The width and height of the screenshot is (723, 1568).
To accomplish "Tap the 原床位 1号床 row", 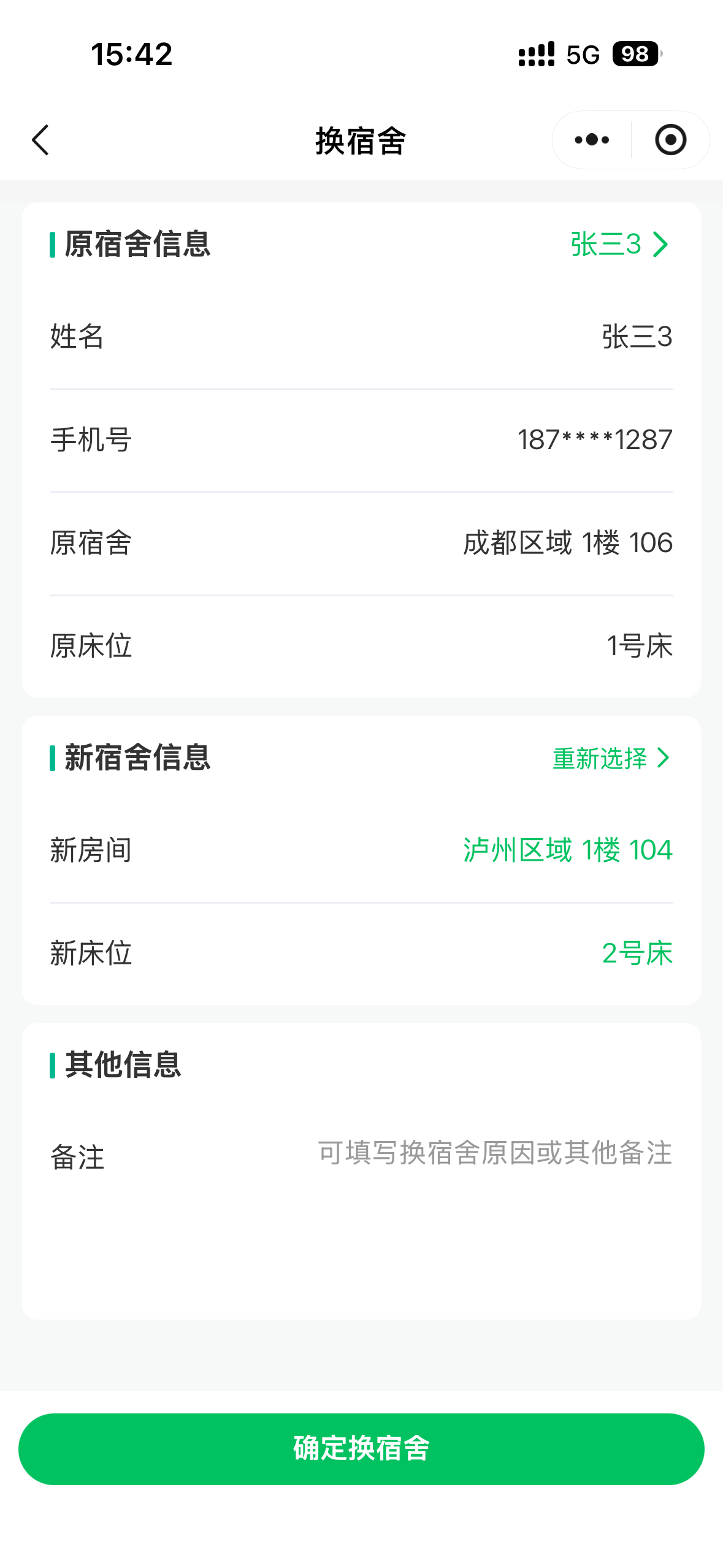I will click(x=361, y=646).
